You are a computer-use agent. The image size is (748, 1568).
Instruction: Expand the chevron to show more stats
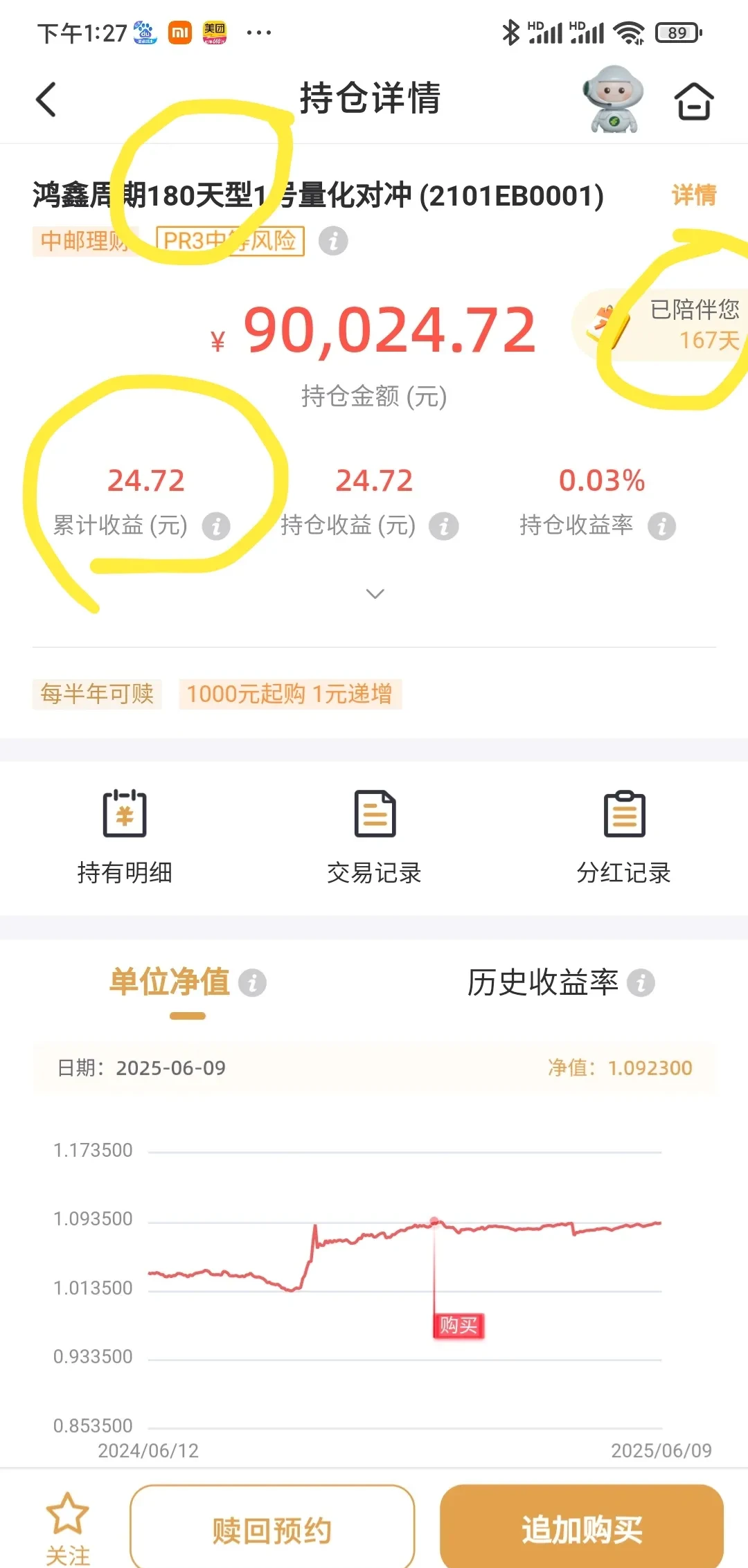point(373,594)
